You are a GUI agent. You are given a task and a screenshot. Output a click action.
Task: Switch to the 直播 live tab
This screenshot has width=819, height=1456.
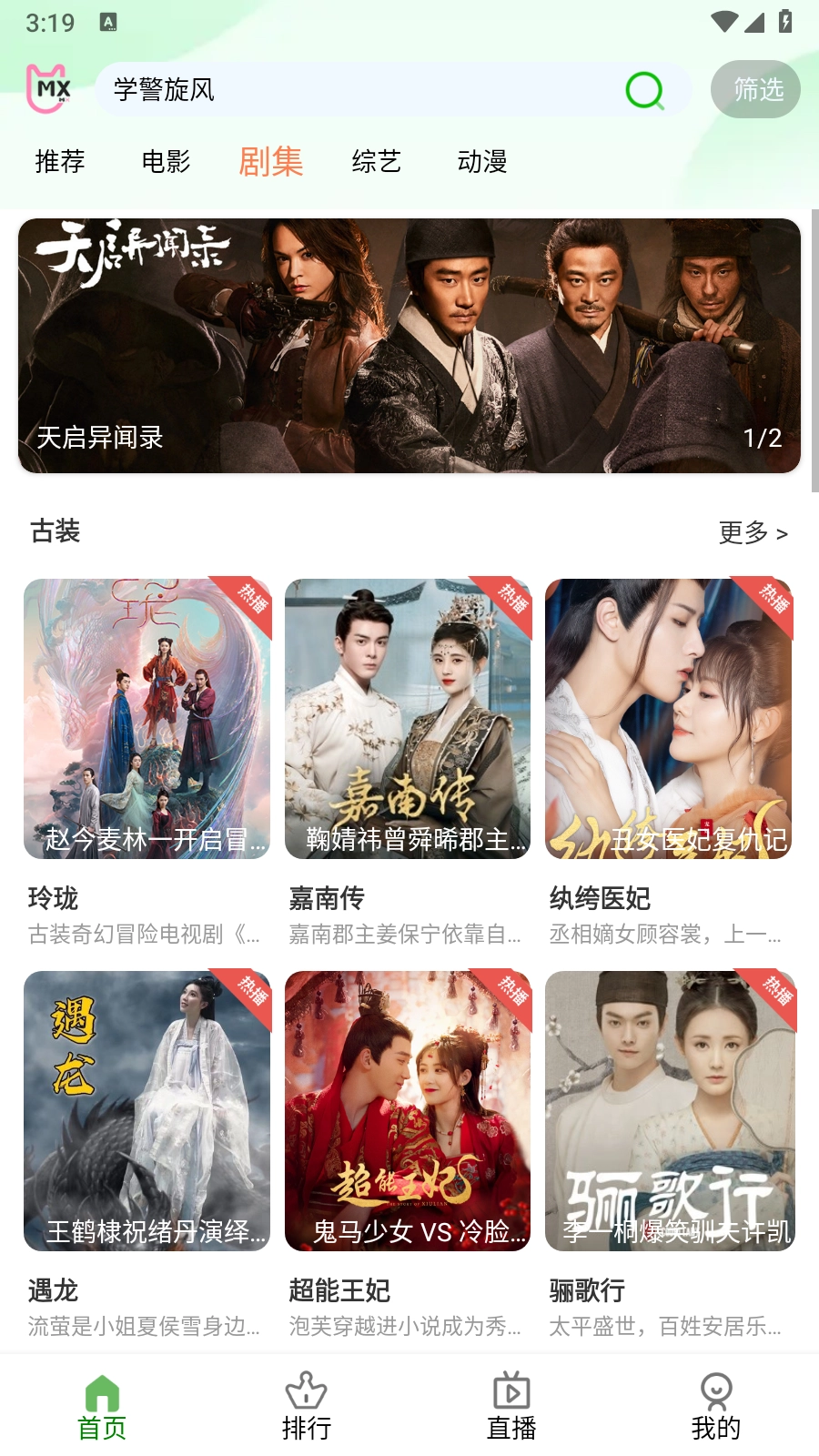coord(511,1407)
